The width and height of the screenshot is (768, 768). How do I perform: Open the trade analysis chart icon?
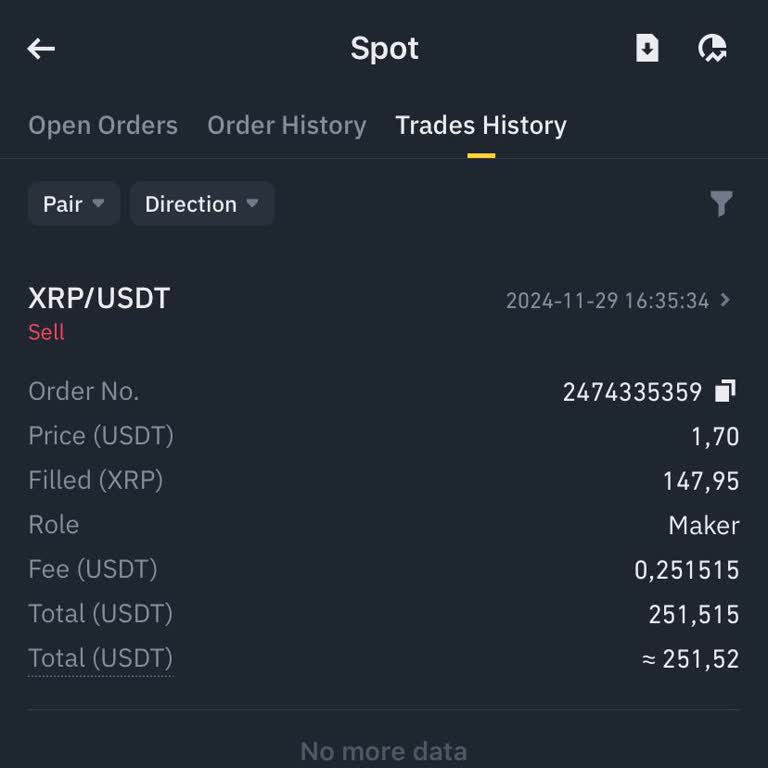(712, 48)
